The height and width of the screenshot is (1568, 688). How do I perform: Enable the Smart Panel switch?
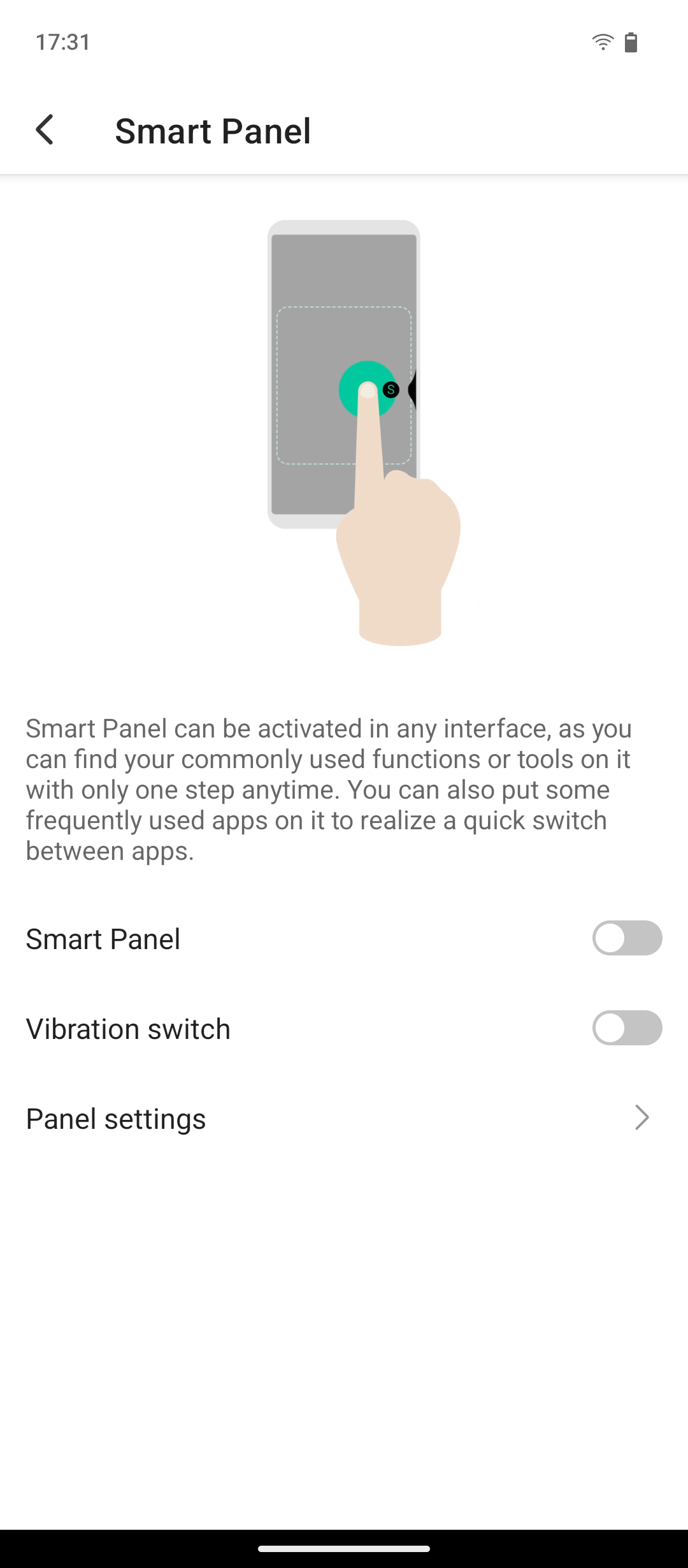click(627, 938)
